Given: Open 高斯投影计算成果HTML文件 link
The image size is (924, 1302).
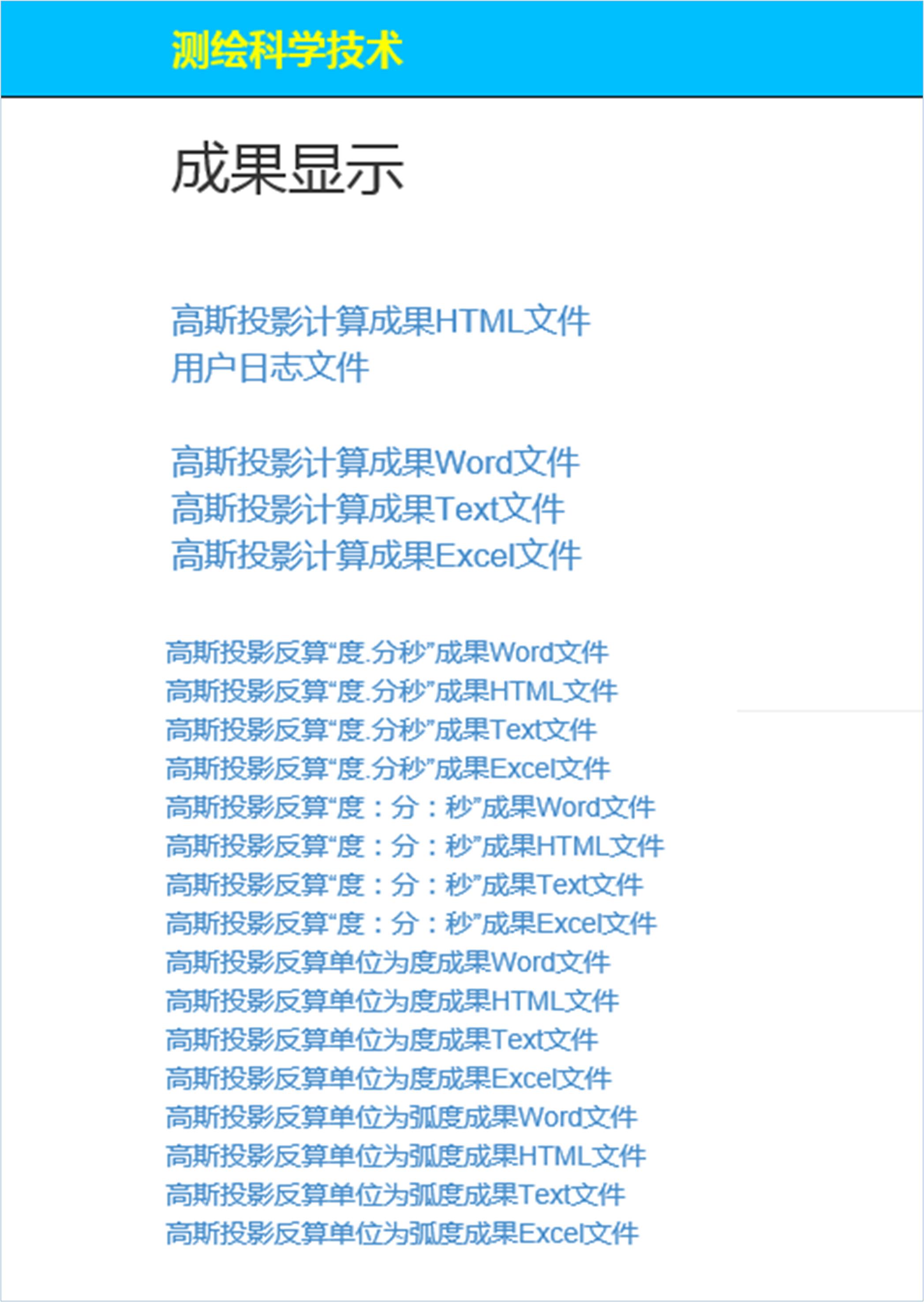Looking at the screenshot, I should [380, 322].
